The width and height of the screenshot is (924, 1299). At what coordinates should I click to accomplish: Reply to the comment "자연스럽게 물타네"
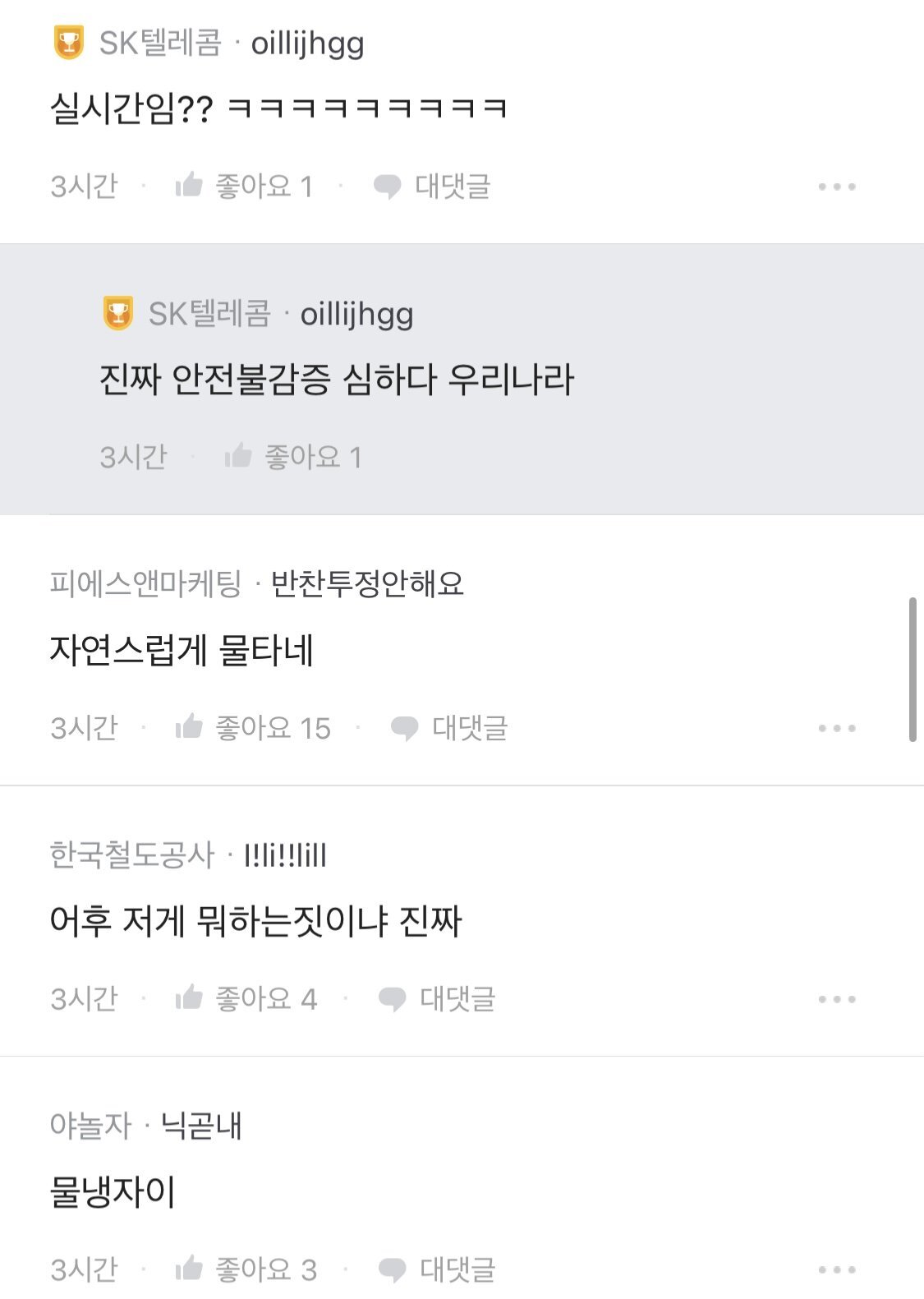[x=449, y=728]
